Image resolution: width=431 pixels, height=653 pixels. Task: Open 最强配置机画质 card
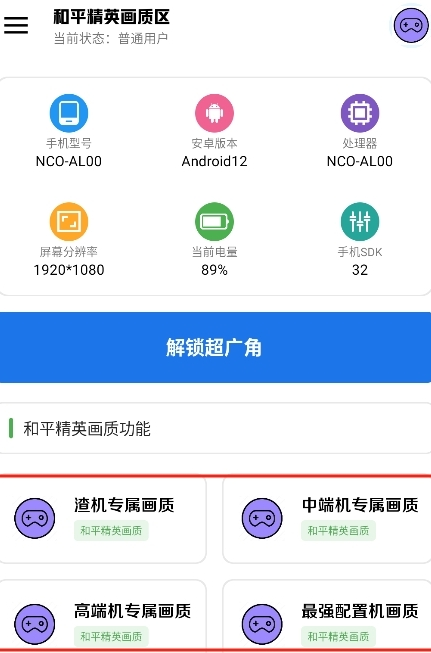(x=327, y=616)
